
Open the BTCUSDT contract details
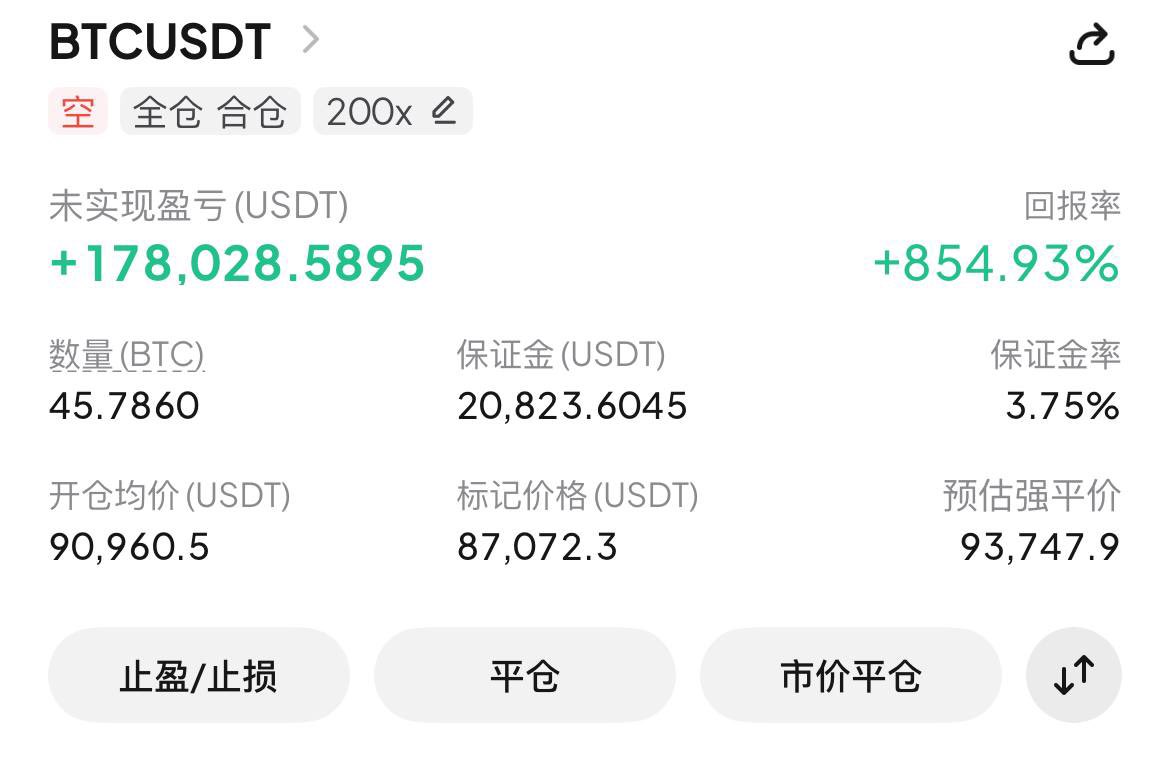click(x=185, y=42)
